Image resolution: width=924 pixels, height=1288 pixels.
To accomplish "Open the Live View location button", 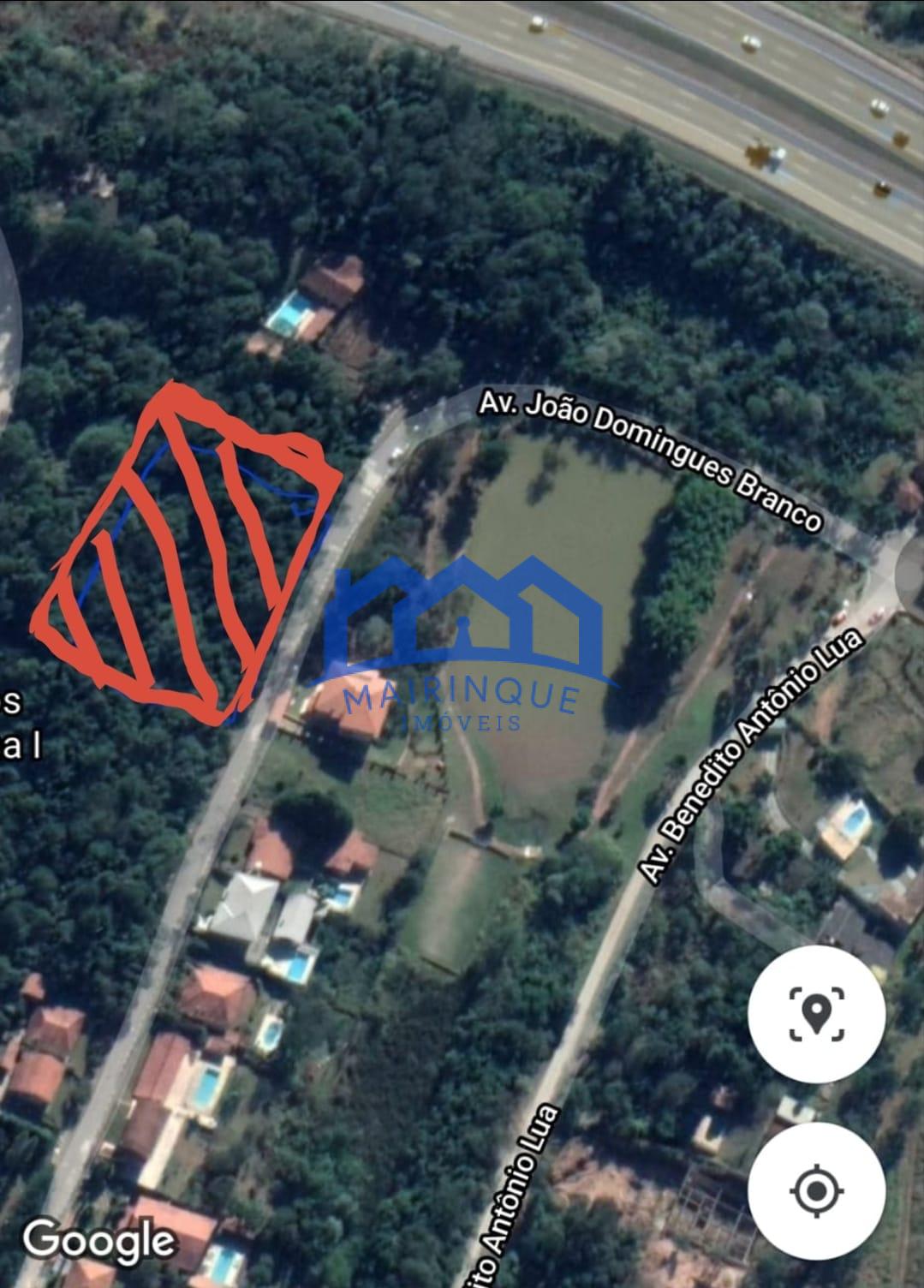I will coord(815,1012).
